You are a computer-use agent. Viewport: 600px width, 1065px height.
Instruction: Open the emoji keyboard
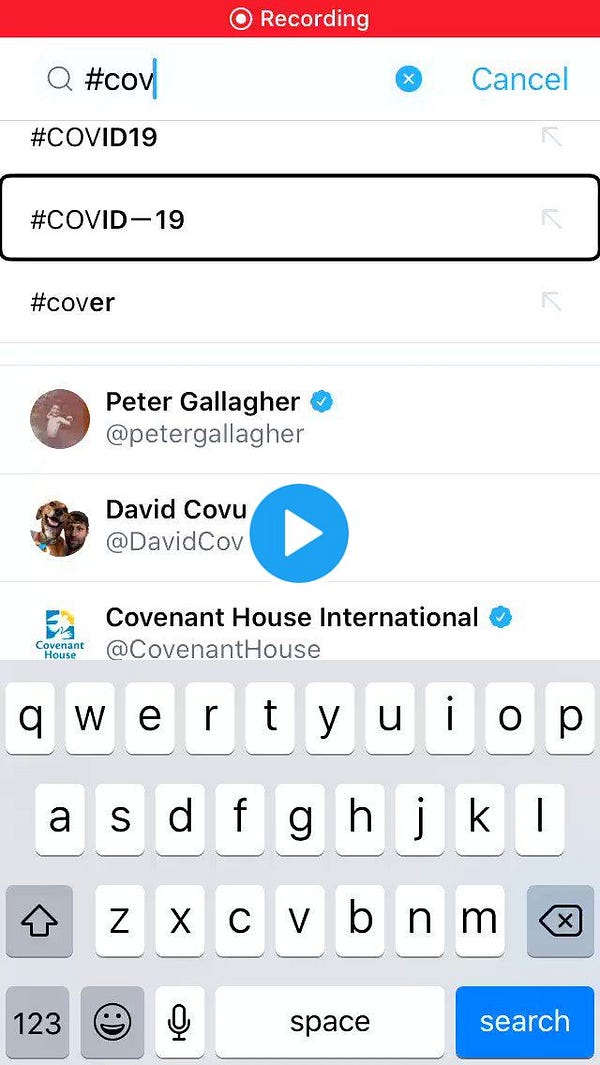(112, 1023)
